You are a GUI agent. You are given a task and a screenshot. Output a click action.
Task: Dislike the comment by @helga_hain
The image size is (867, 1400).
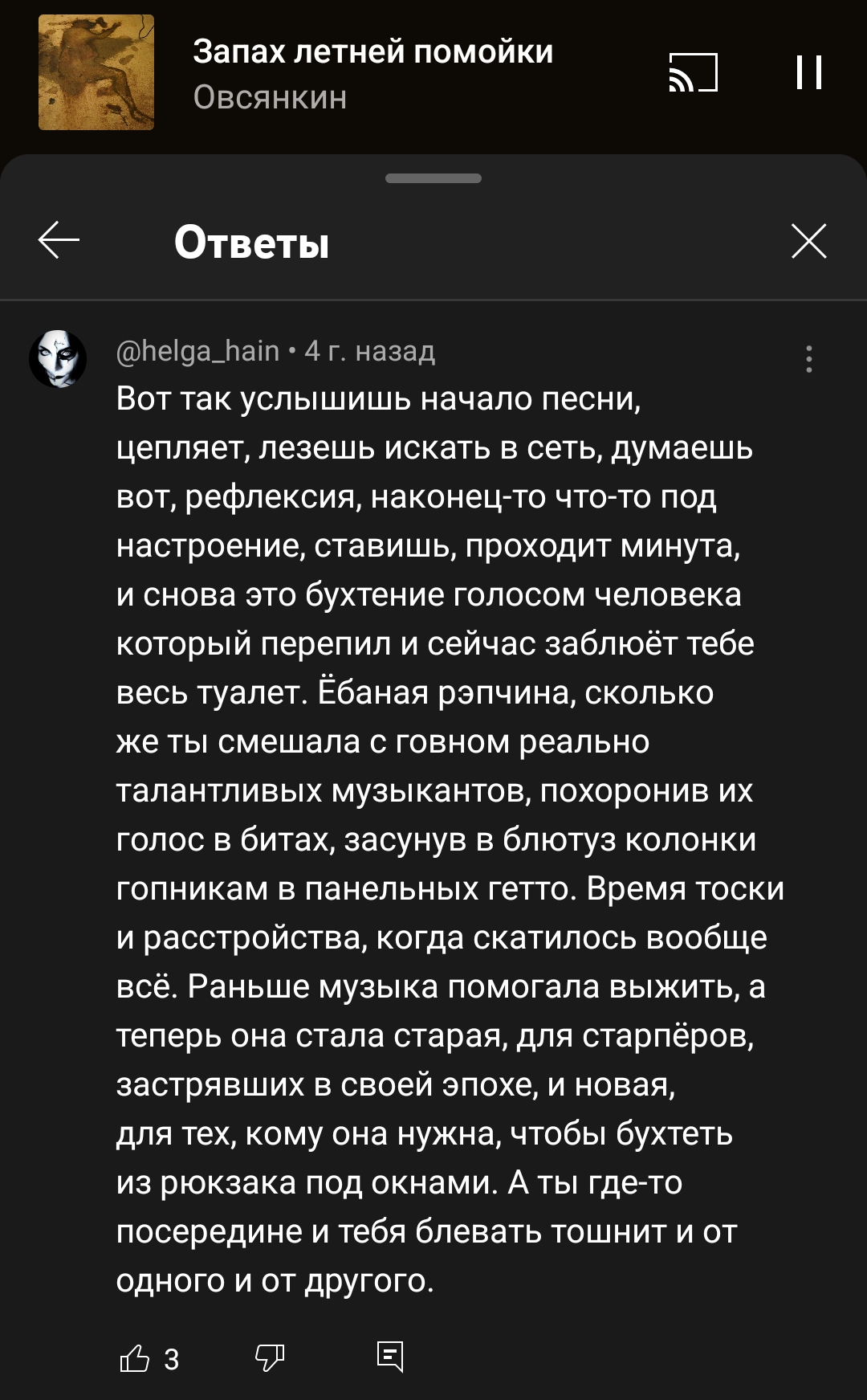click(270, 1358)
